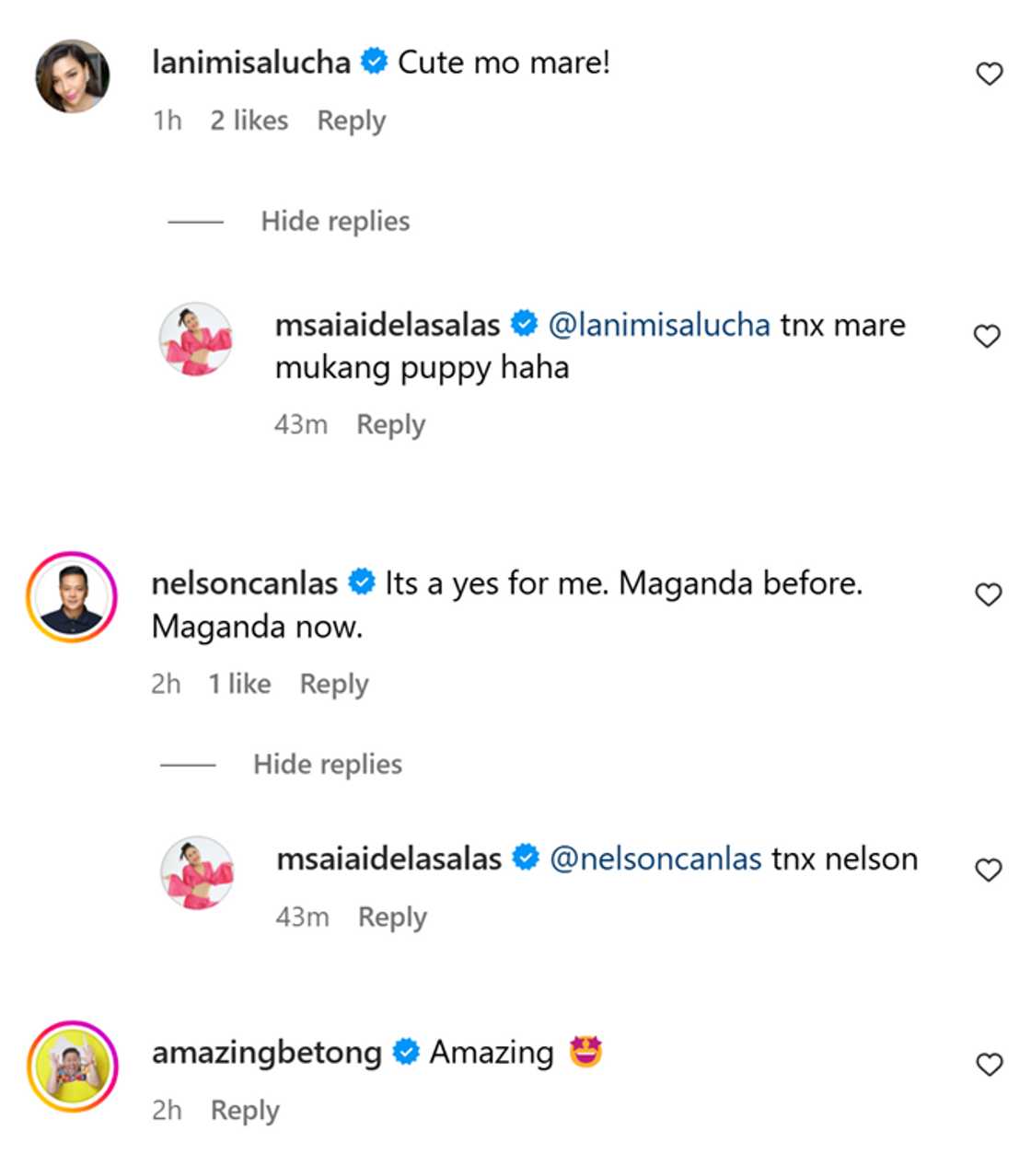This screenshot has width=1031, height=1176.
Task: See the 1 like on nelsoncanlas's comment
Action: coord(239,684)
